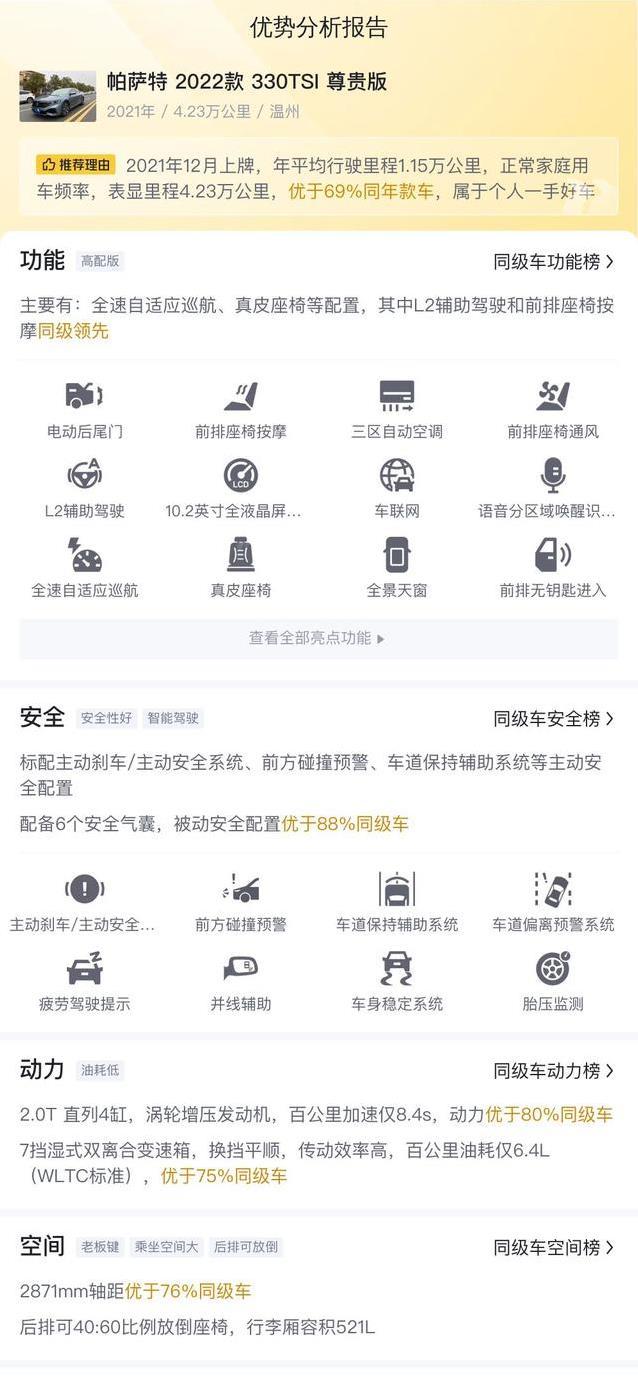Open the 同级车动力榜 ranking link

553,1070
